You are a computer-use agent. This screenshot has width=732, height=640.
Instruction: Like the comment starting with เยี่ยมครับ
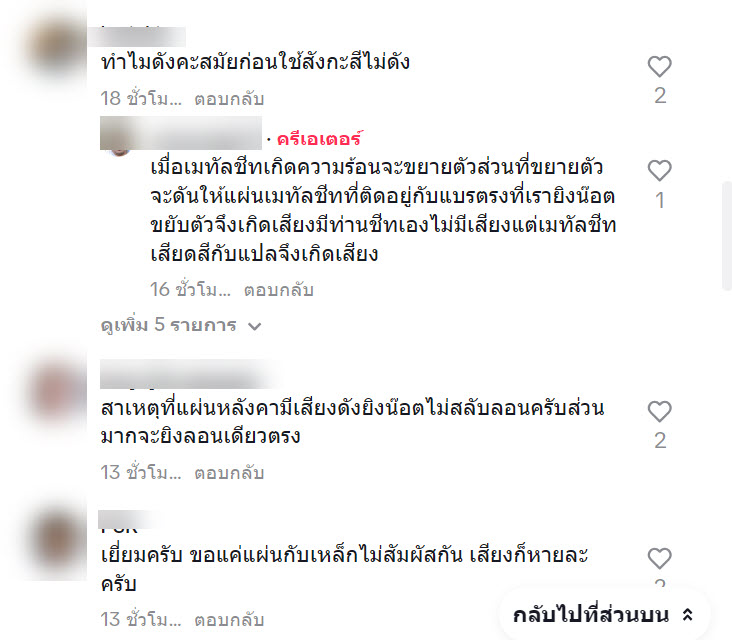659,558
